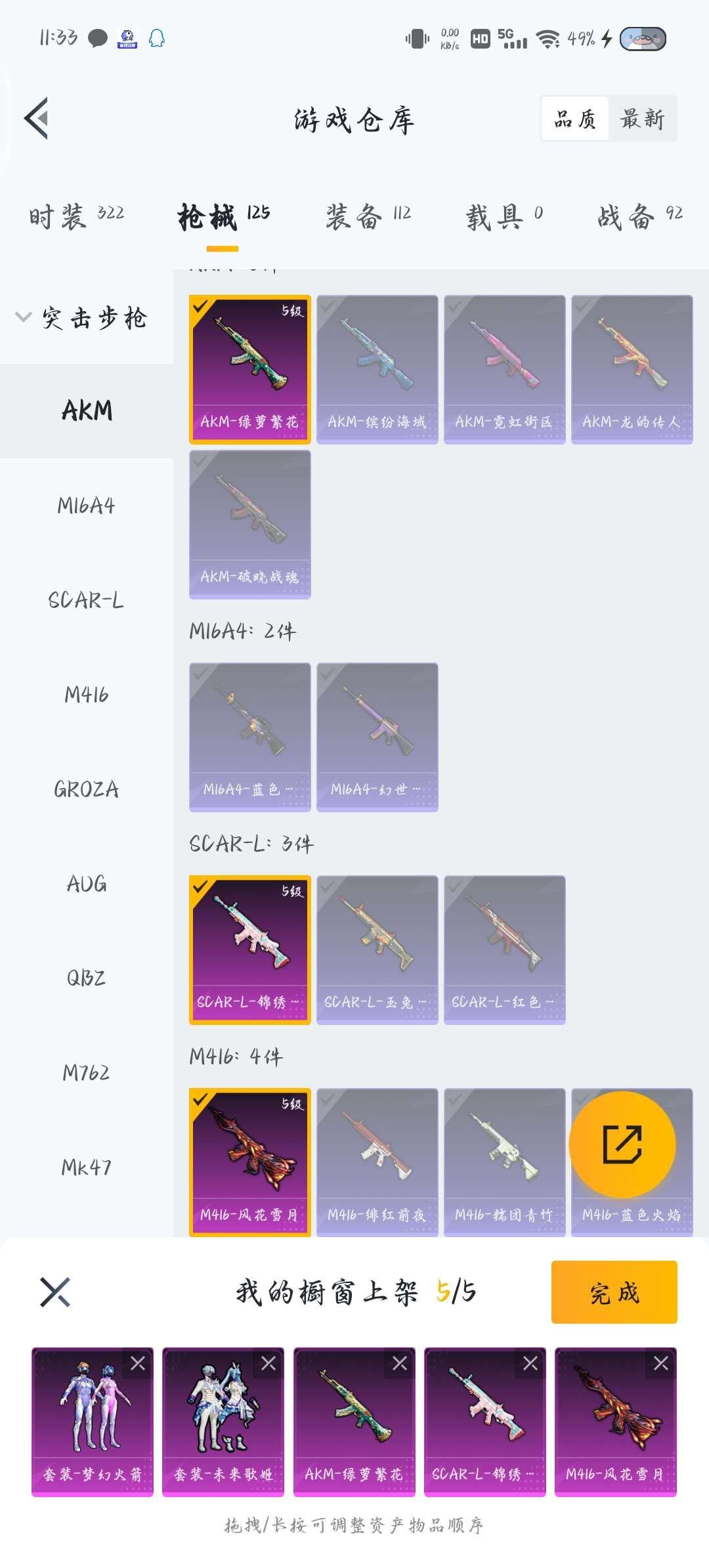Select M762 in the side list
Viewport: 709px width, 1568px height.
[x=86, y=1073]
